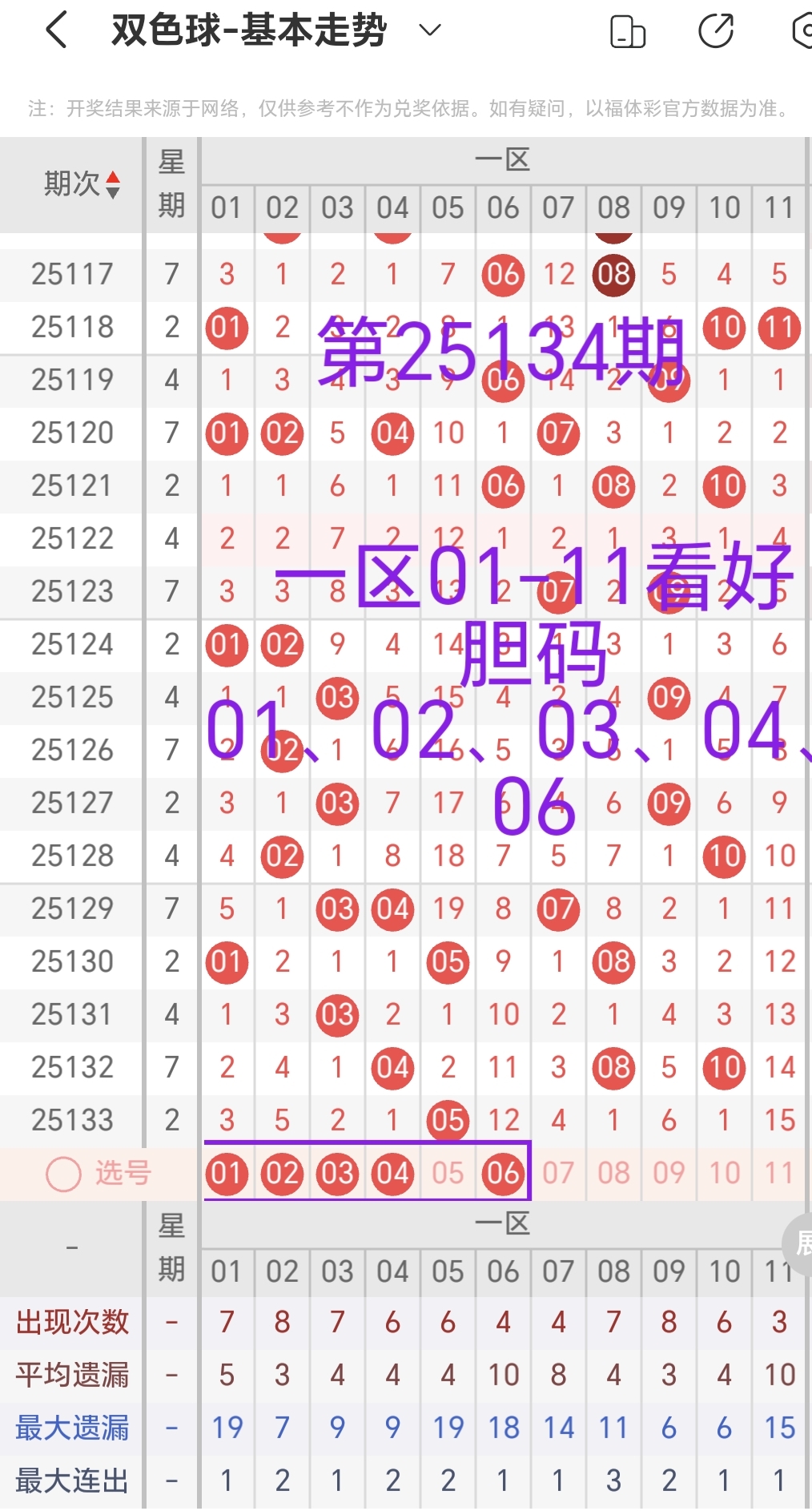This screenshot has width=812, height=1511.
Task: Tap the red ball 01 in the selection row
Action: [227, 1173]
